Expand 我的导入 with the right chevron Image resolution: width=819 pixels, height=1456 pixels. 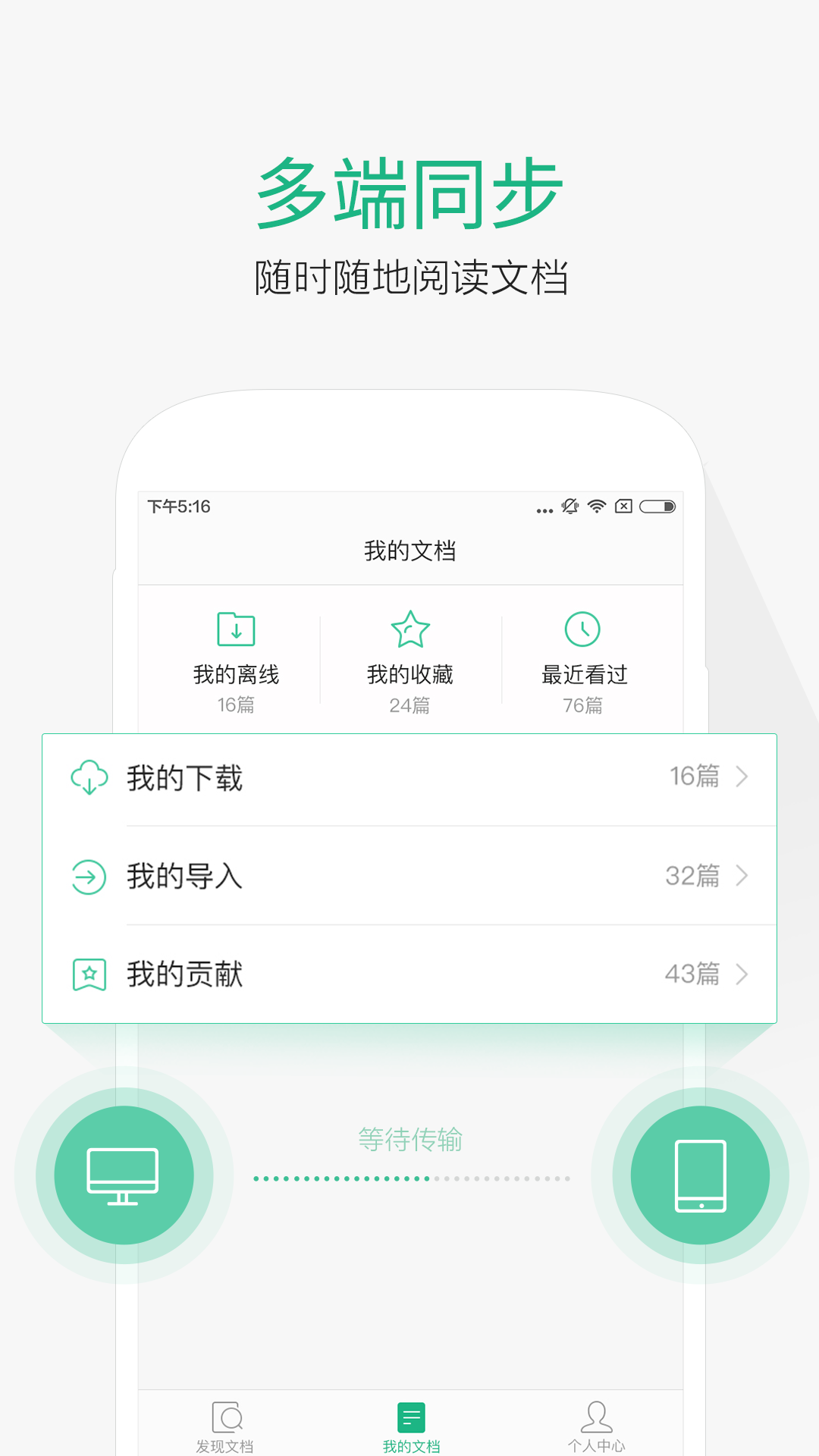coord(742,876)
